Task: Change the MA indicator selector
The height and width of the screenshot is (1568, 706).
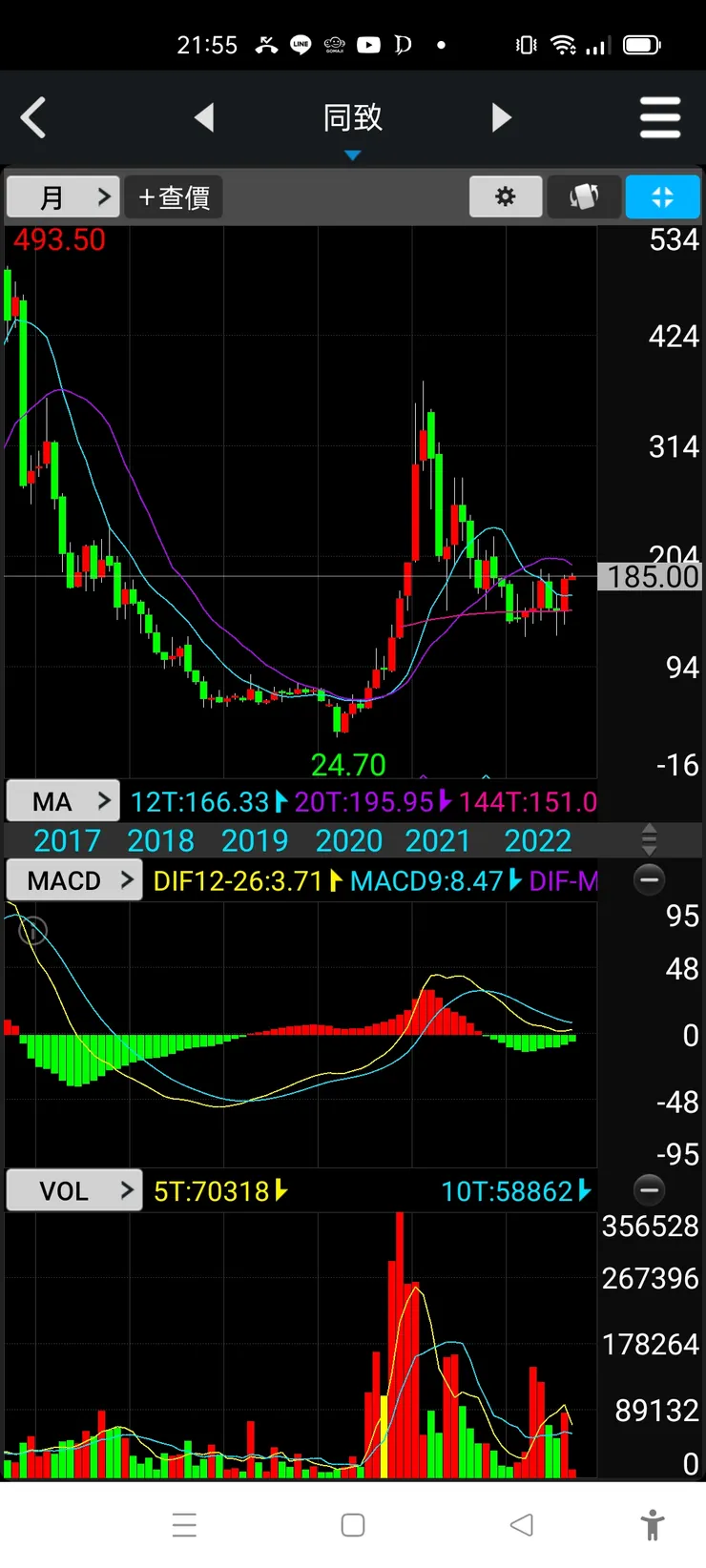Action: tap(63, 801)
